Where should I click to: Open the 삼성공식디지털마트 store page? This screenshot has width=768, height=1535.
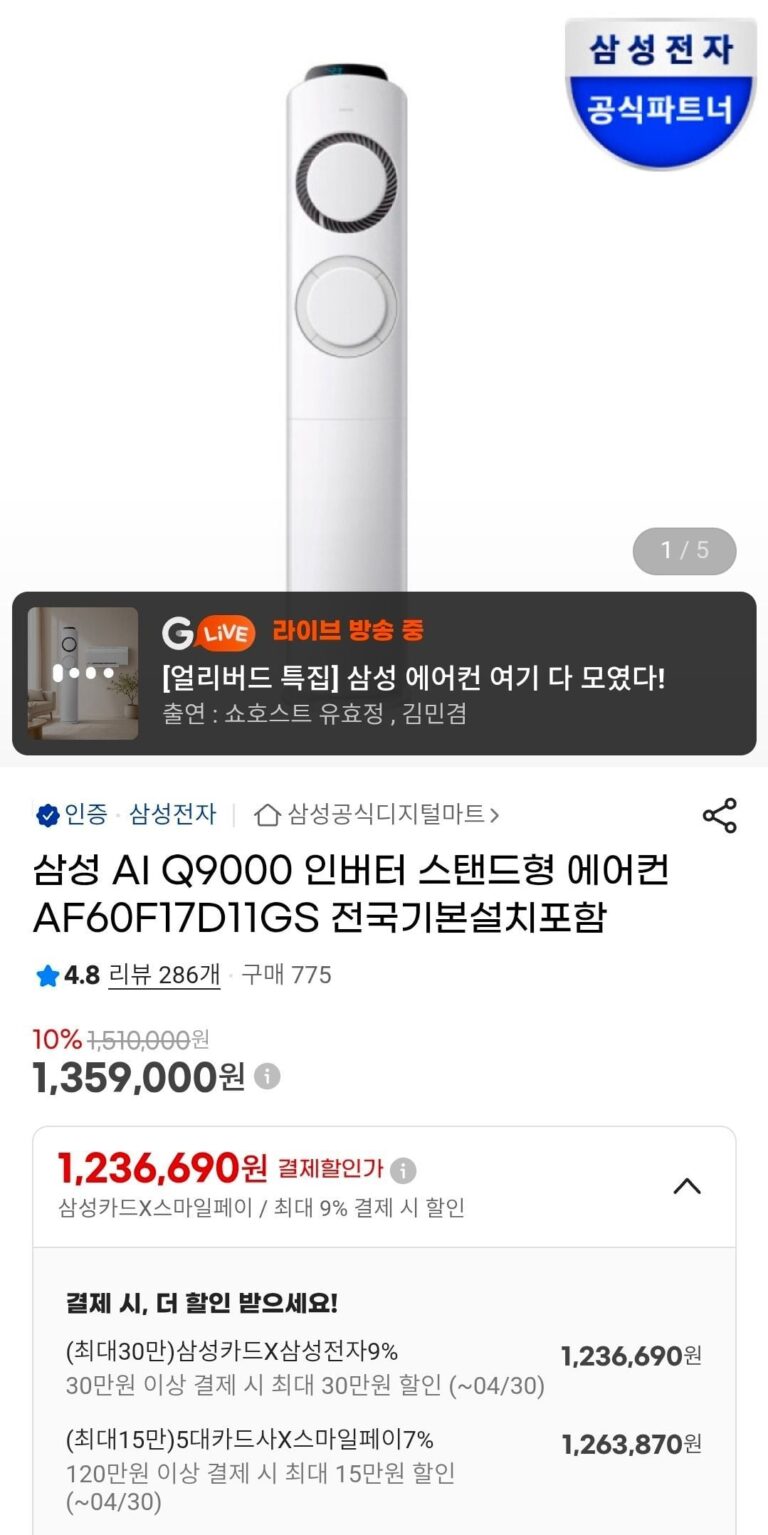pos(378,815)
